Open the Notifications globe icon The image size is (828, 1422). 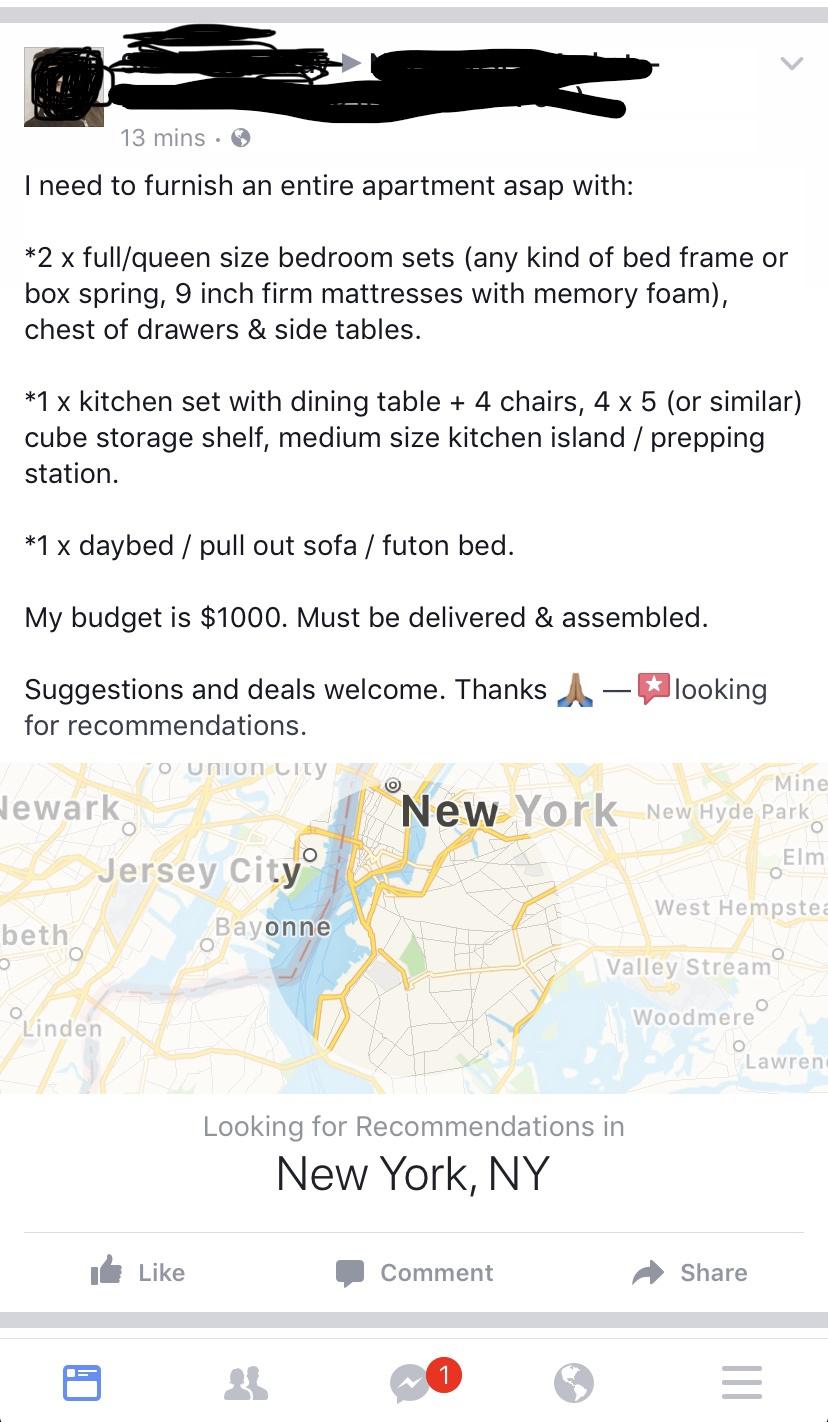coord(575,1382)
